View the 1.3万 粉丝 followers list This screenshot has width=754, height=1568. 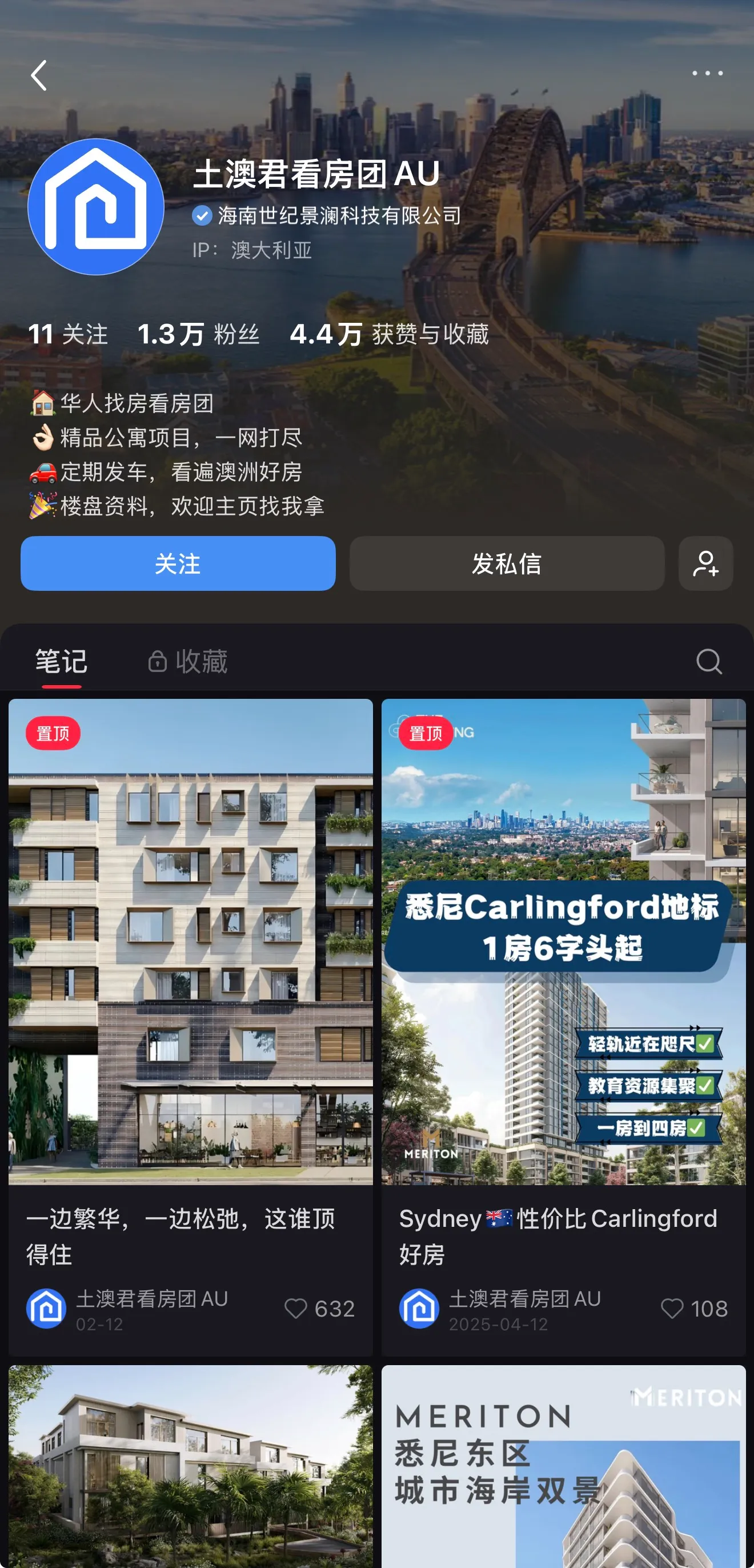198,334
